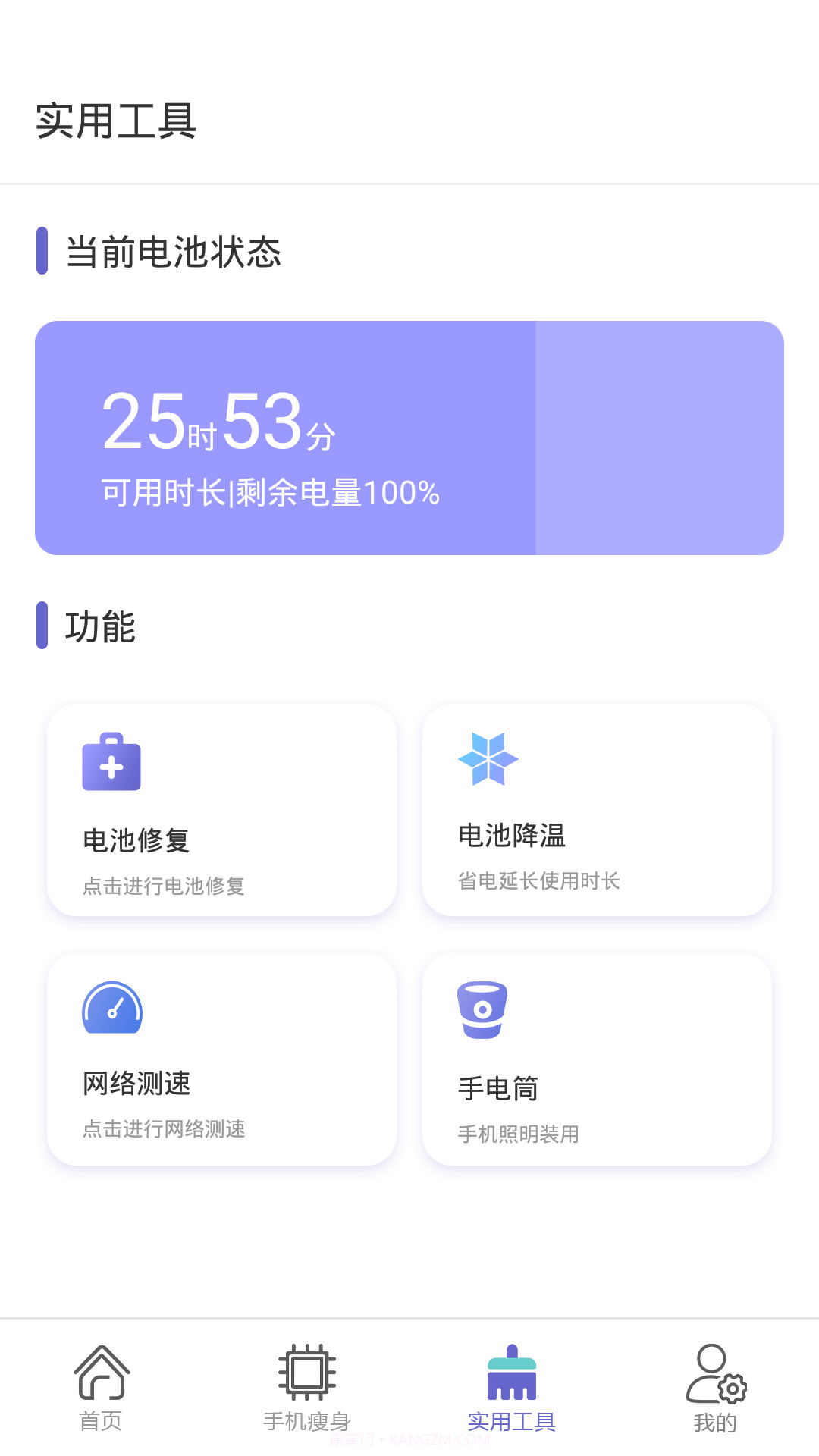Screen dimensions: 819x1456
Task: Click the remaining battery 100% status text
Action: (271, 492)
